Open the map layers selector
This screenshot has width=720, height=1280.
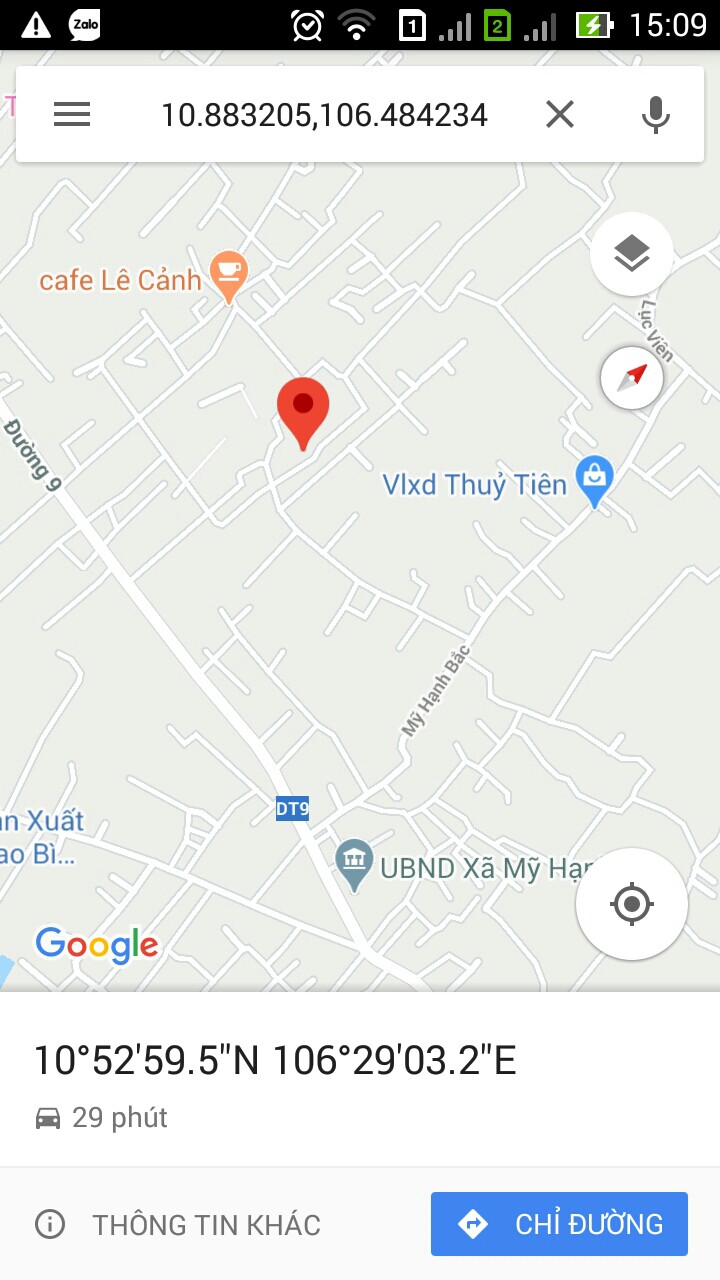[632, 254]
